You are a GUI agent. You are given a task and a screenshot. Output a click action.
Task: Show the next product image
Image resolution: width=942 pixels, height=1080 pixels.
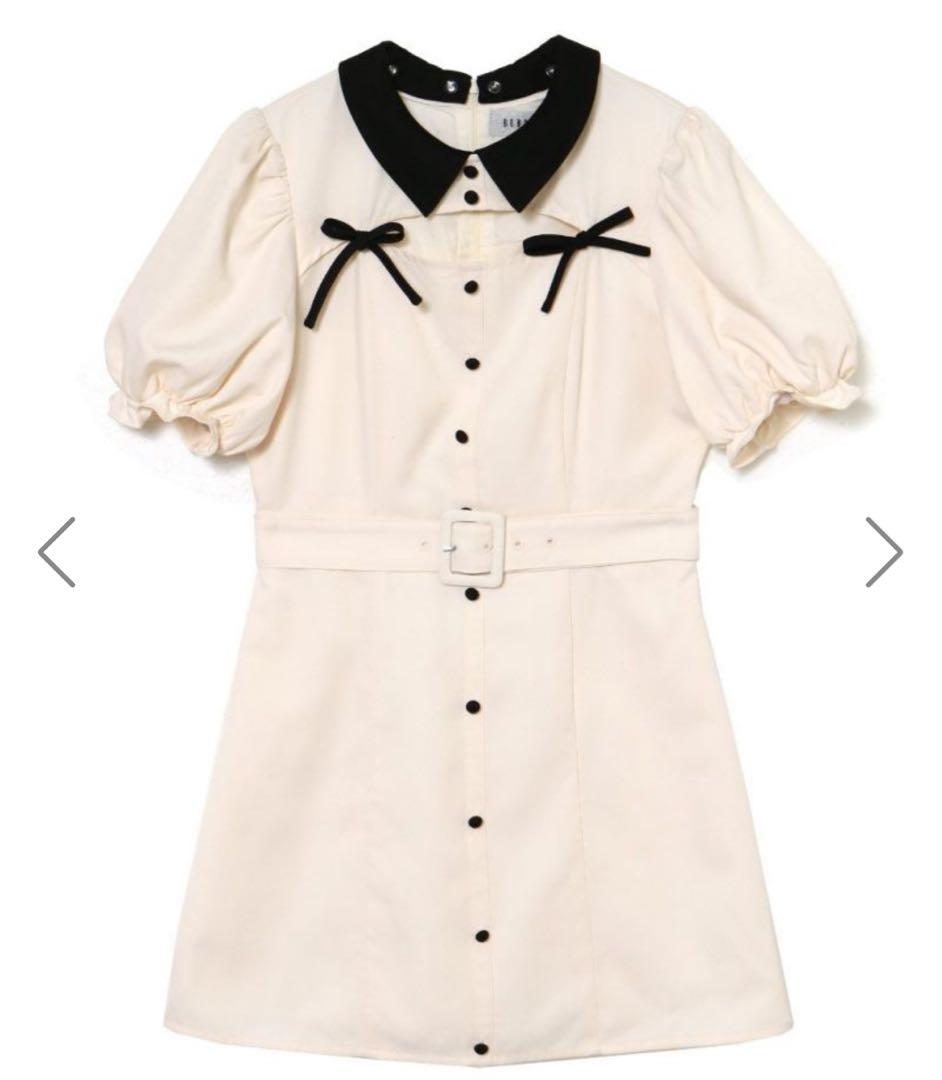tap(883, 551)
